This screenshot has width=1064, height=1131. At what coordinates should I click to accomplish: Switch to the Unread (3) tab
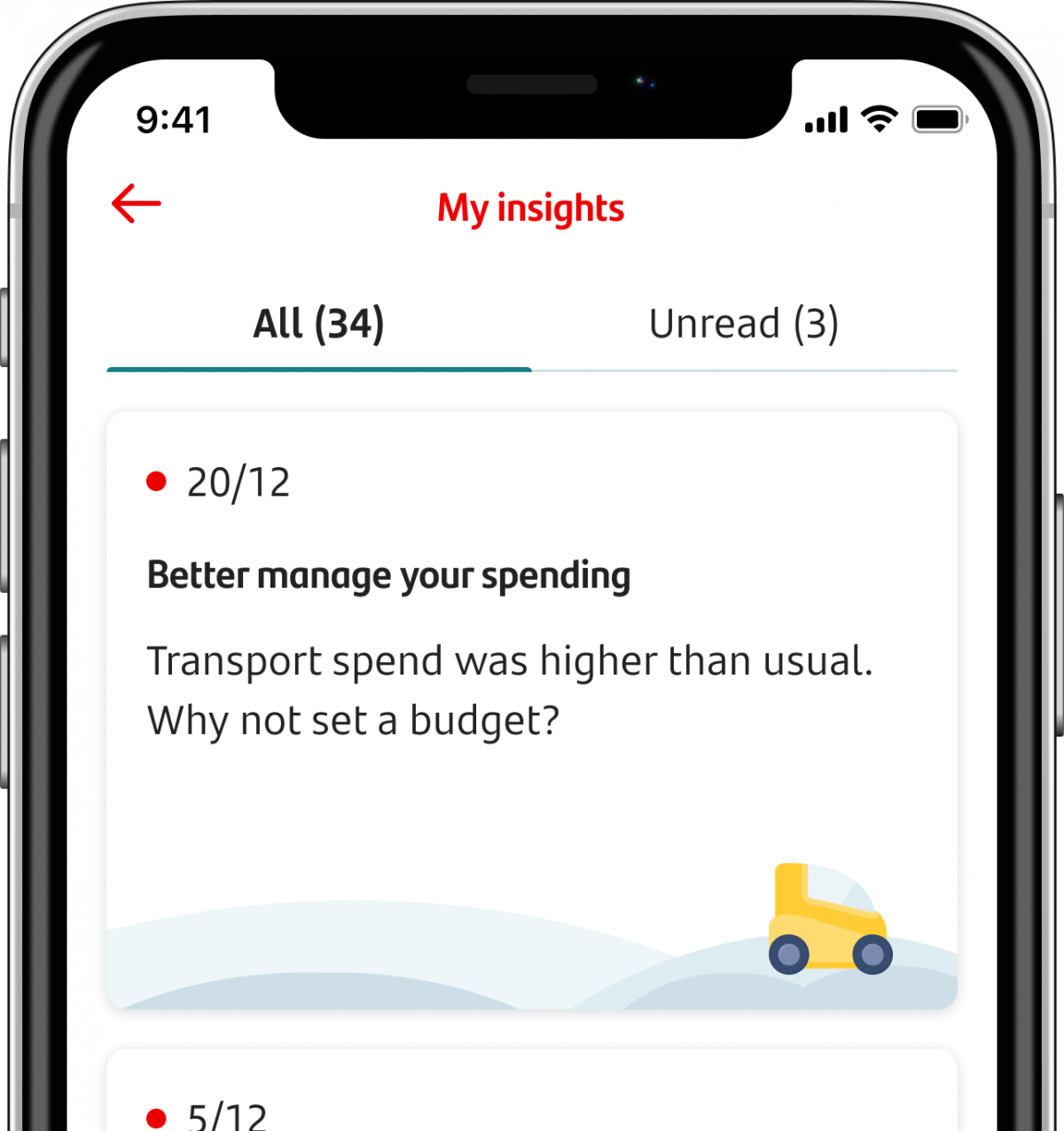pos(743,324)
